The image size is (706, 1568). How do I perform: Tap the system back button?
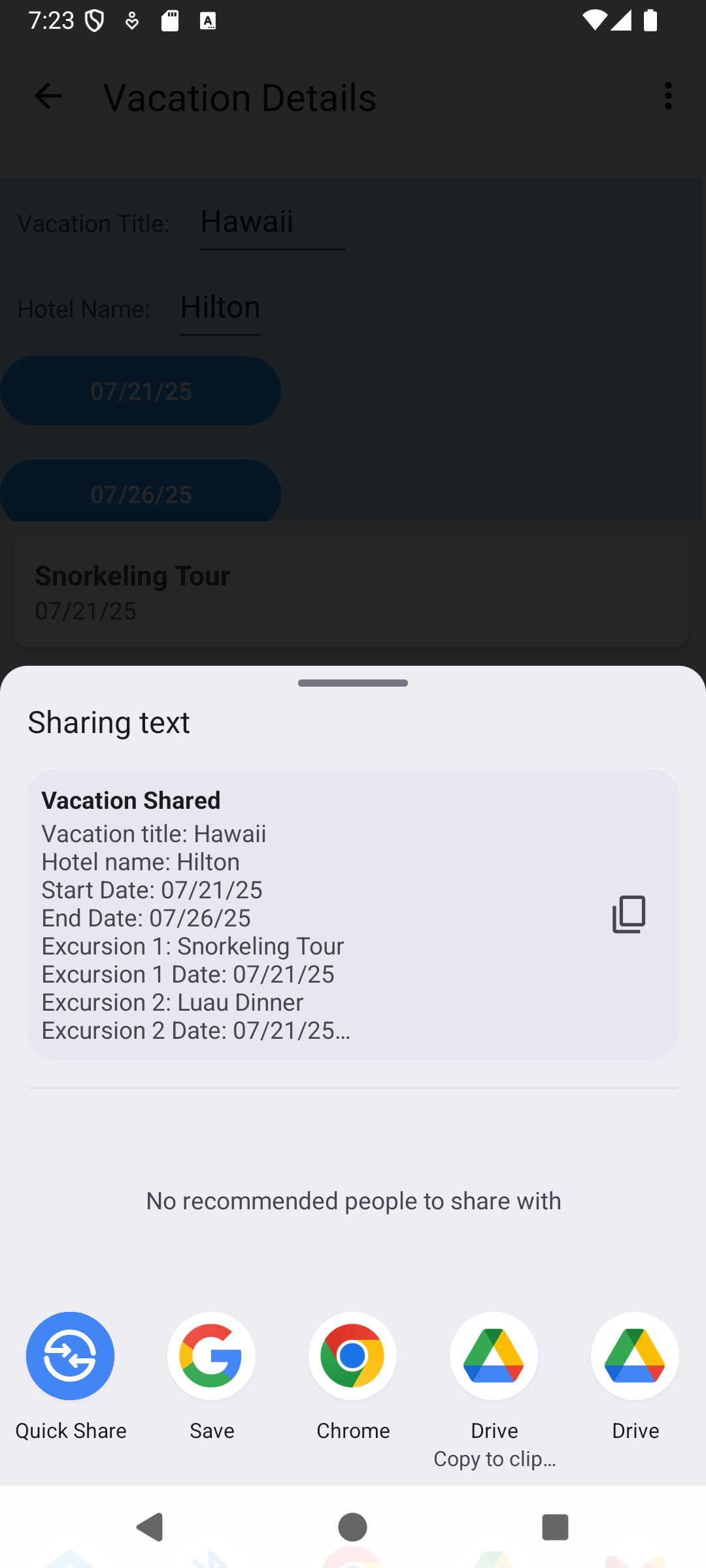coord(150,1527)
